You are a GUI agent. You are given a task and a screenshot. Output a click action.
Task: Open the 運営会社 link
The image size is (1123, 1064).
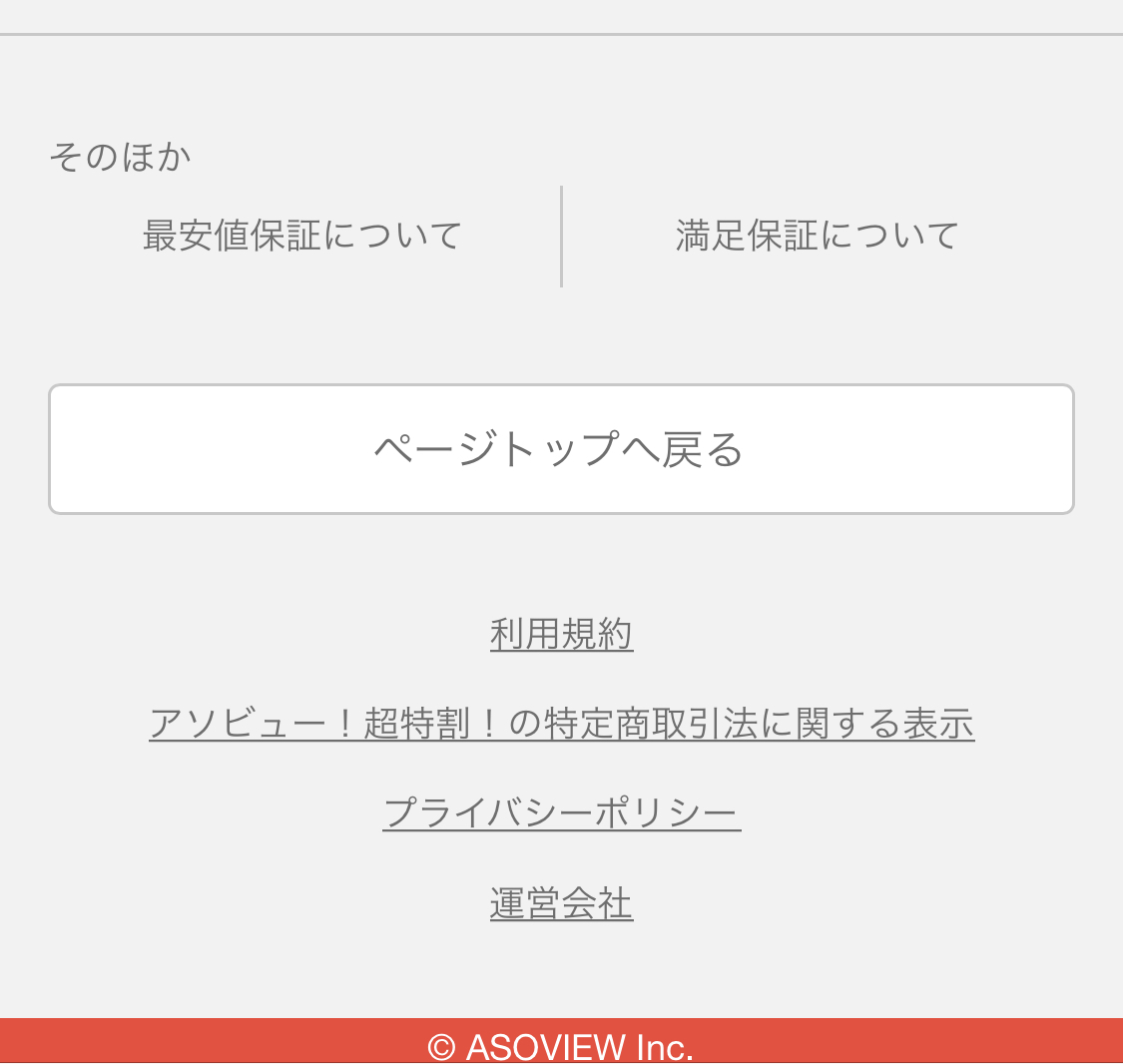coord(561,903)
